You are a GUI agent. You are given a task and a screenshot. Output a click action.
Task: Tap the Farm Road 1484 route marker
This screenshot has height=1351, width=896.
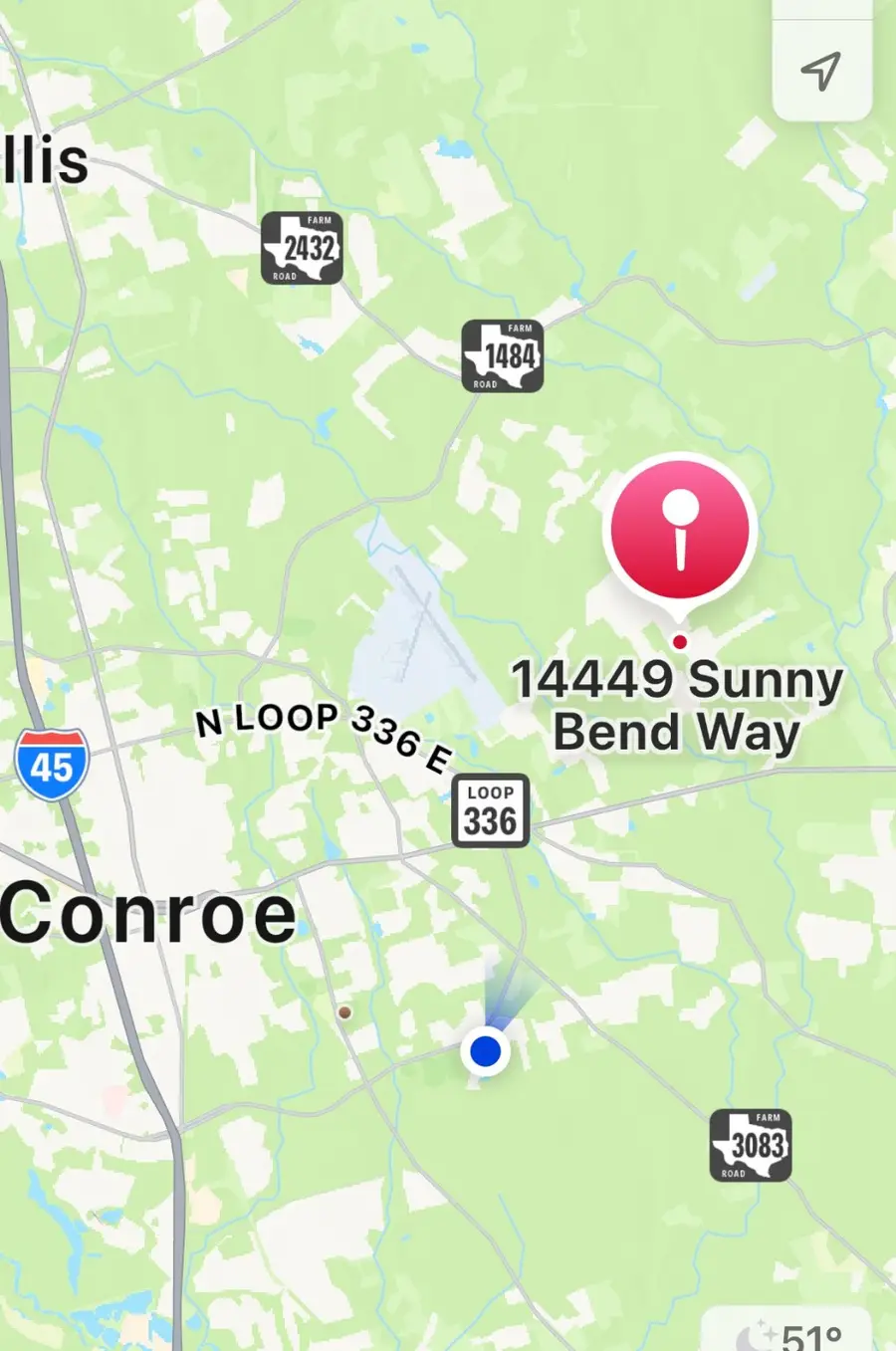click(503, 356)
